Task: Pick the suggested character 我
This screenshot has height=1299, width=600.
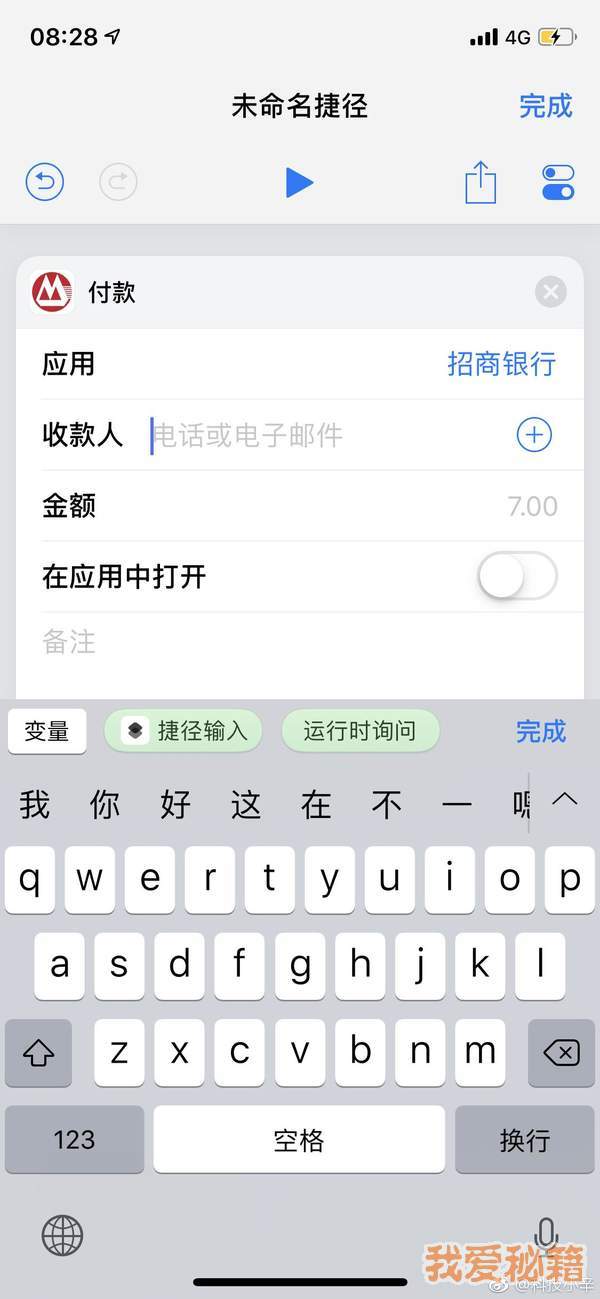Action: point(35,804)
